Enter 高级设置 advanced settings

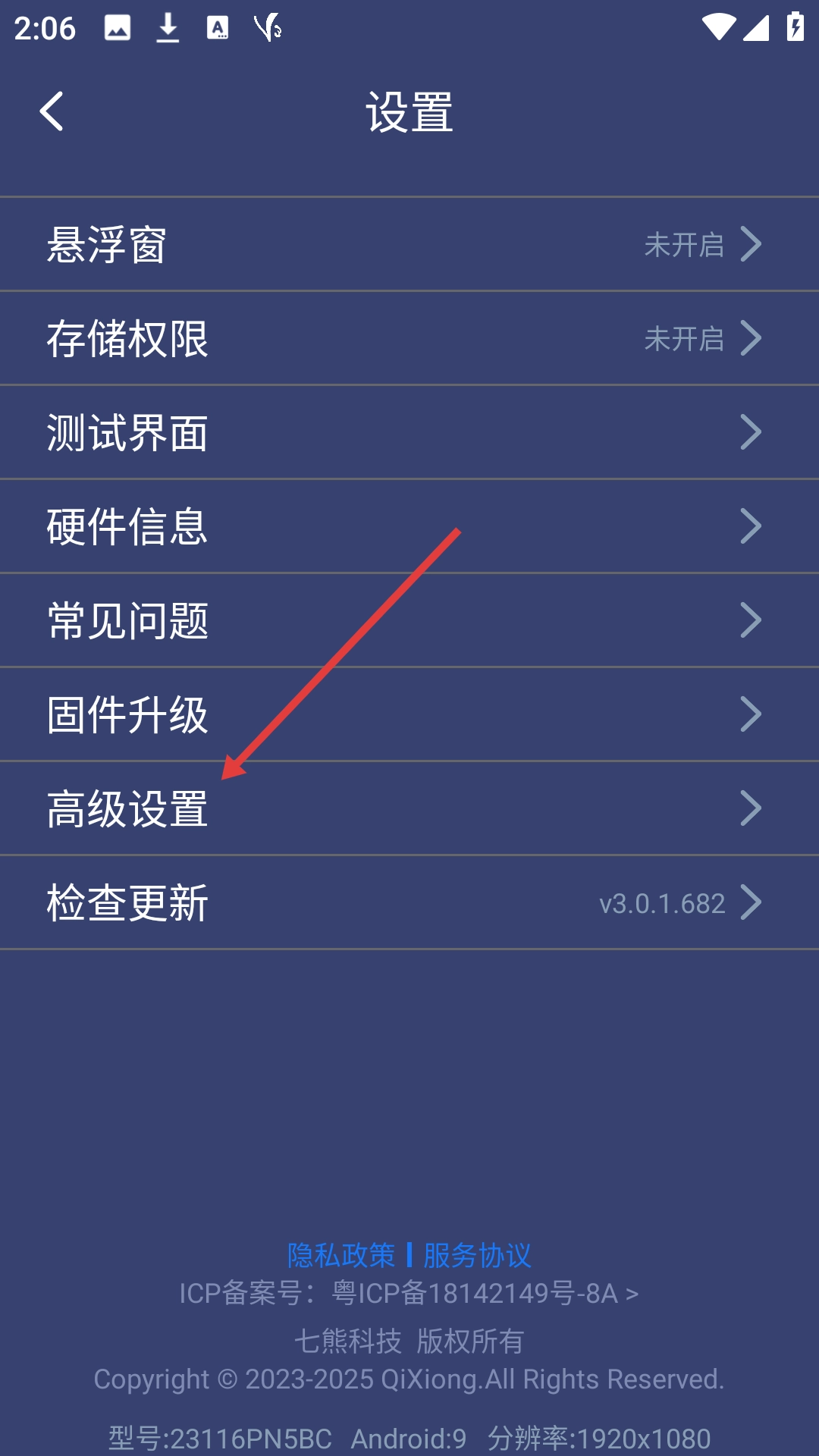point(409,808)
